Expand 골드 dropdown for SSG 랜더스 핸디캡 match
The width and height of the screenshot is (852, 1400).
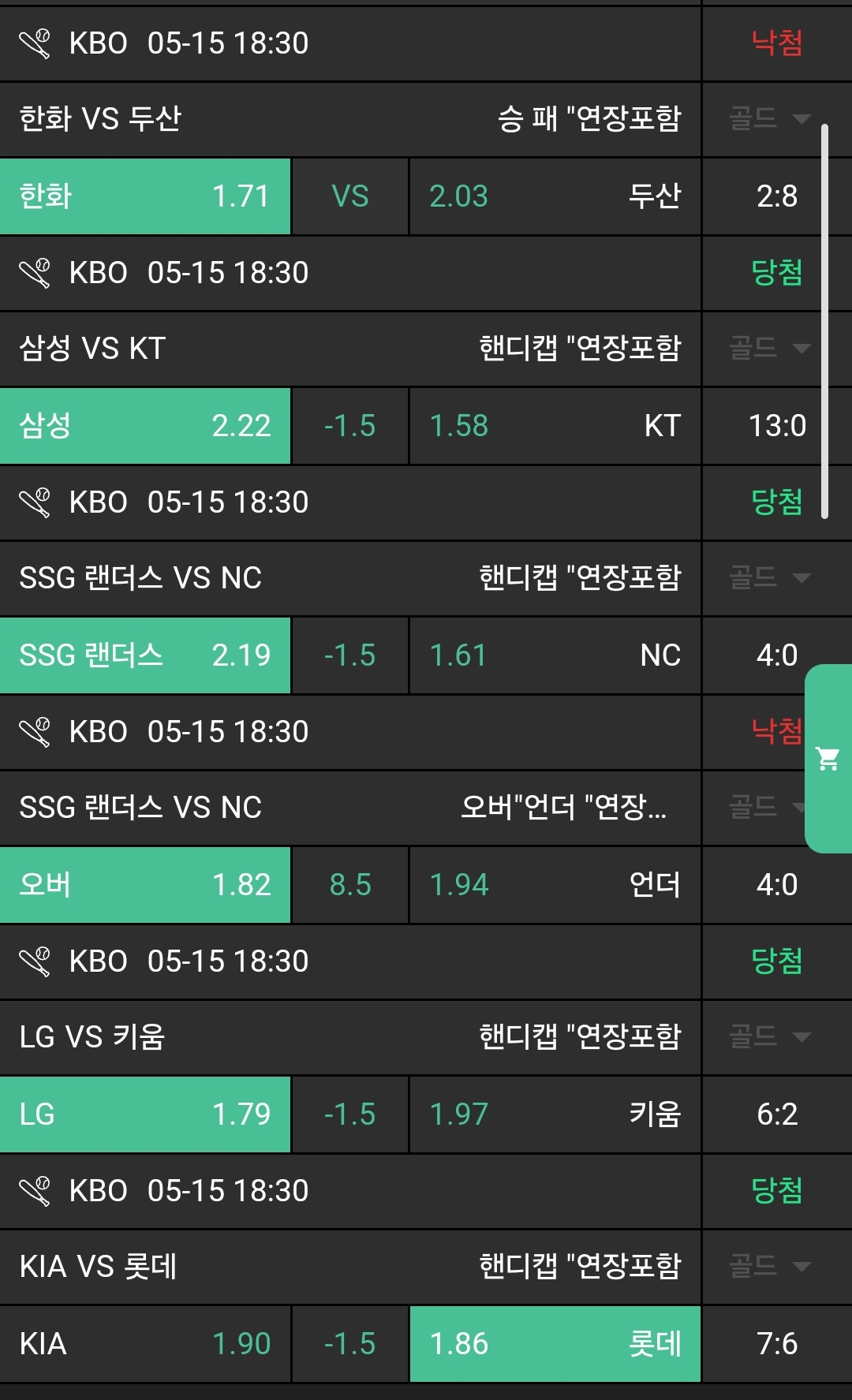pyautogui.click(x=769, y=578)
